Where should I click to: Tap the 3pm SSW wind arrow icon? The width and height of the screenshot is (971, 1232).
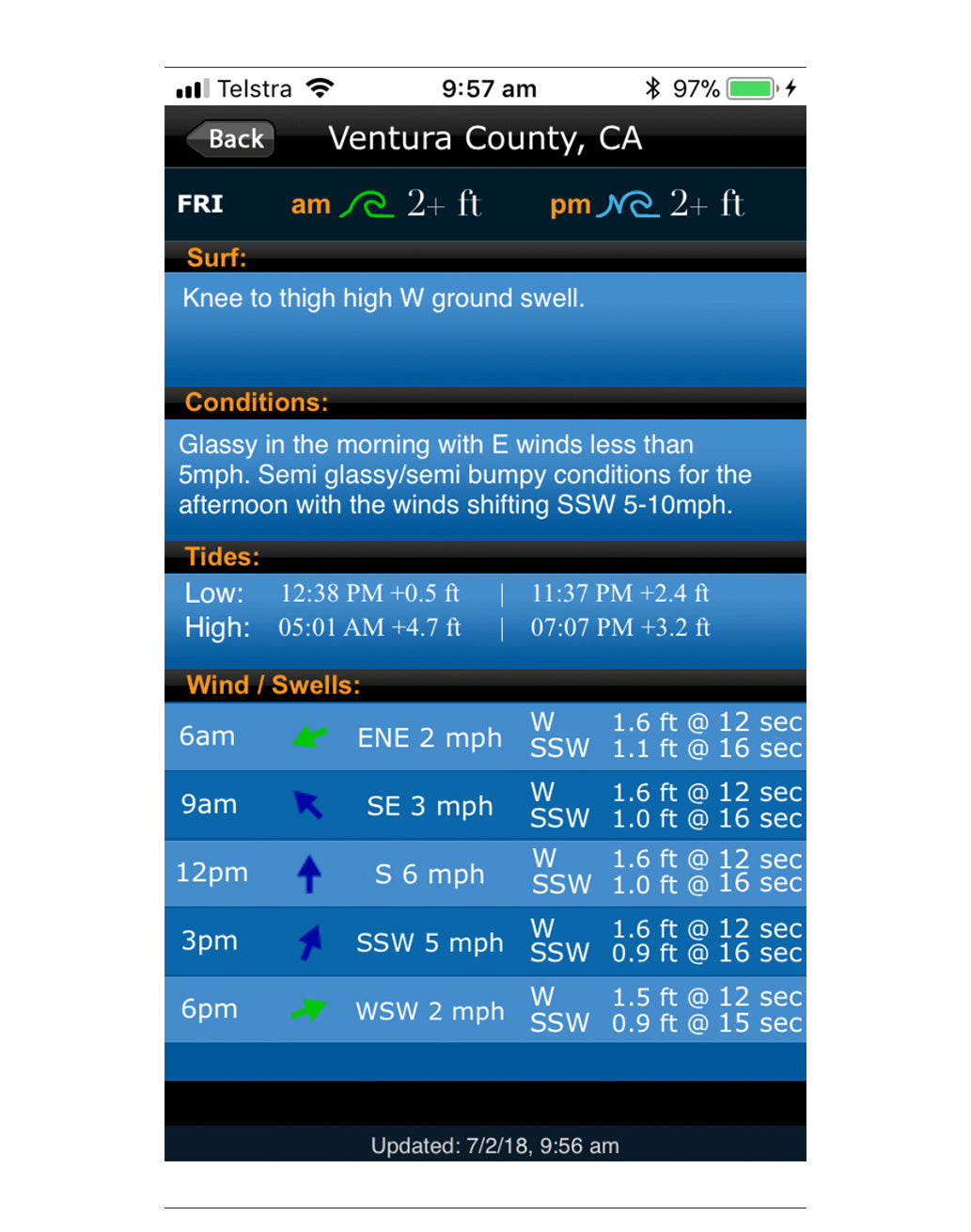click(310, 940)
